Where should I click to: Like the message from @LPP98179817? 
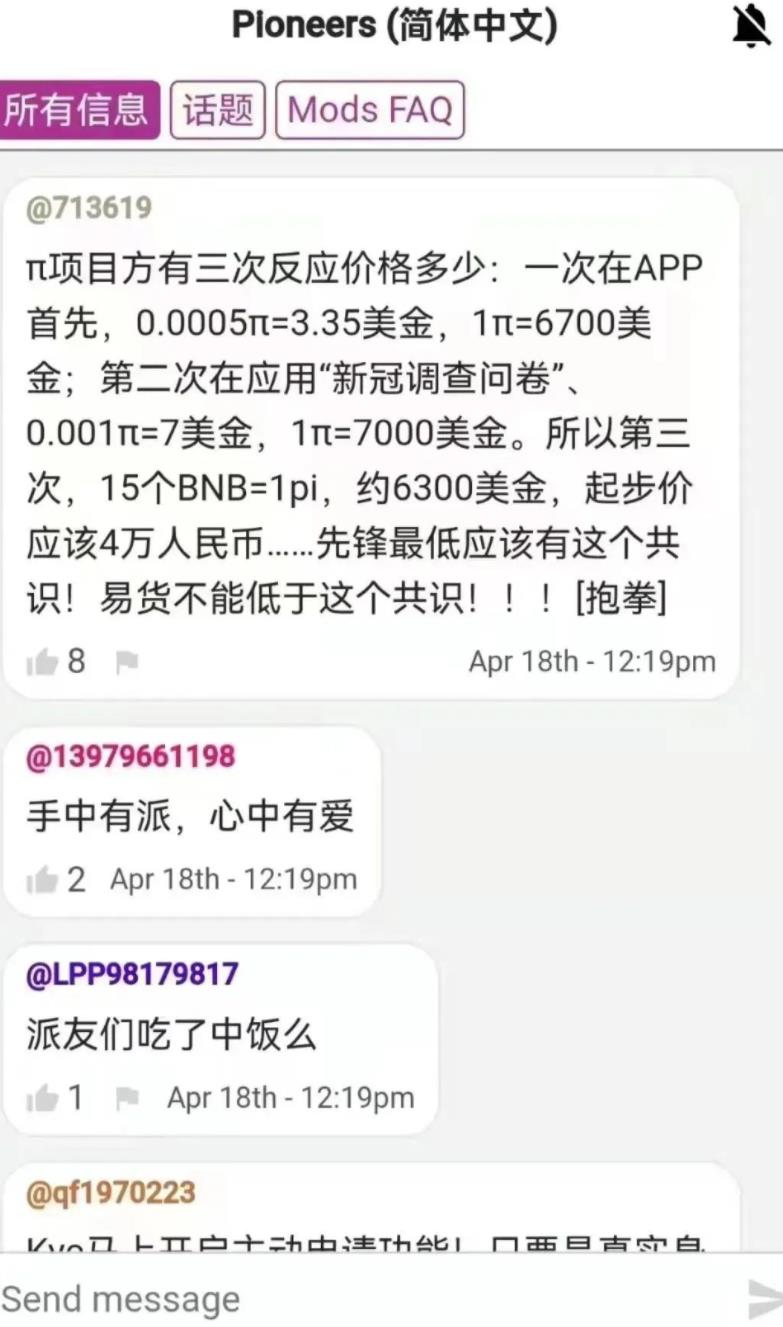coord(42,1098)
